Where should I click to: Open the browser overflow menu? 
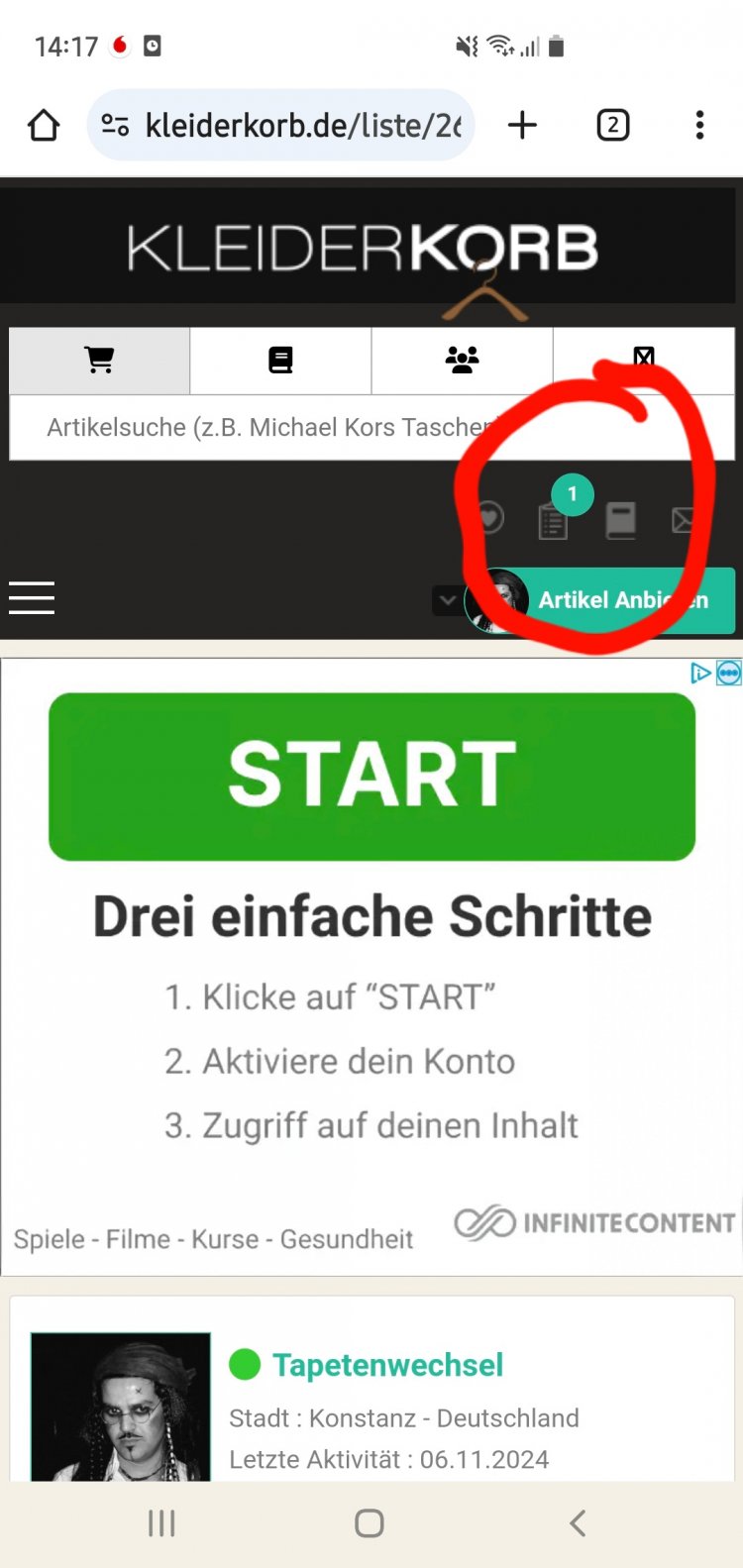coord(699,126)
